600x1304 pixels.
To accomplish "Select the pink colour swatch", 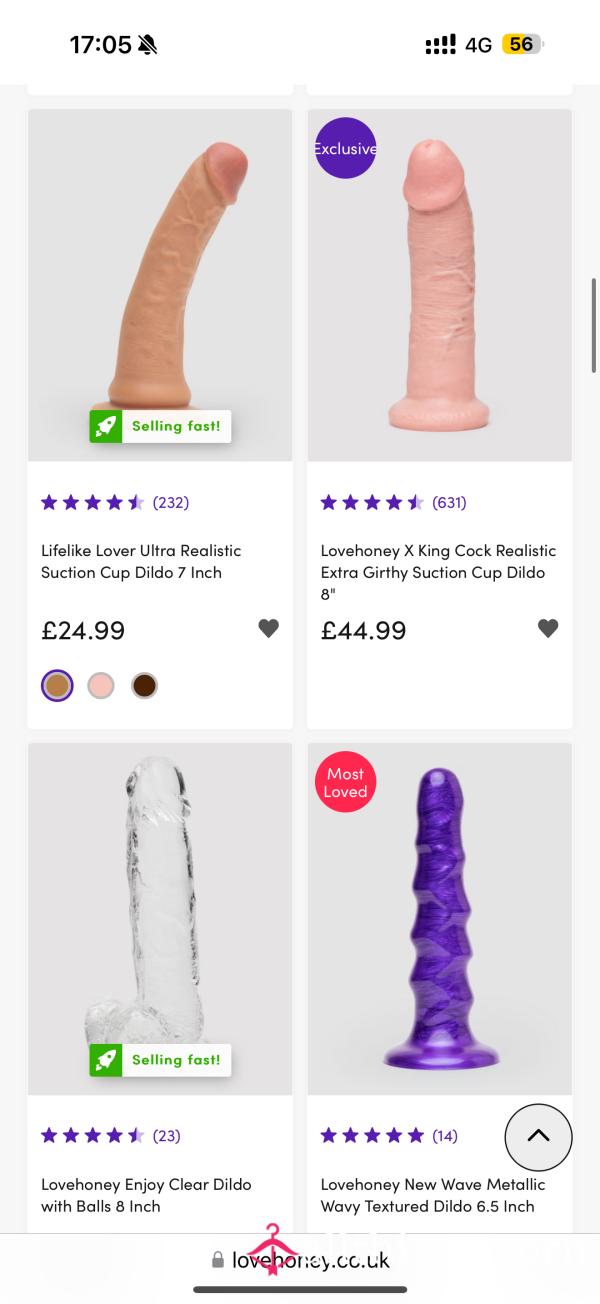I will pyautogui.click(x=101, y=686).
